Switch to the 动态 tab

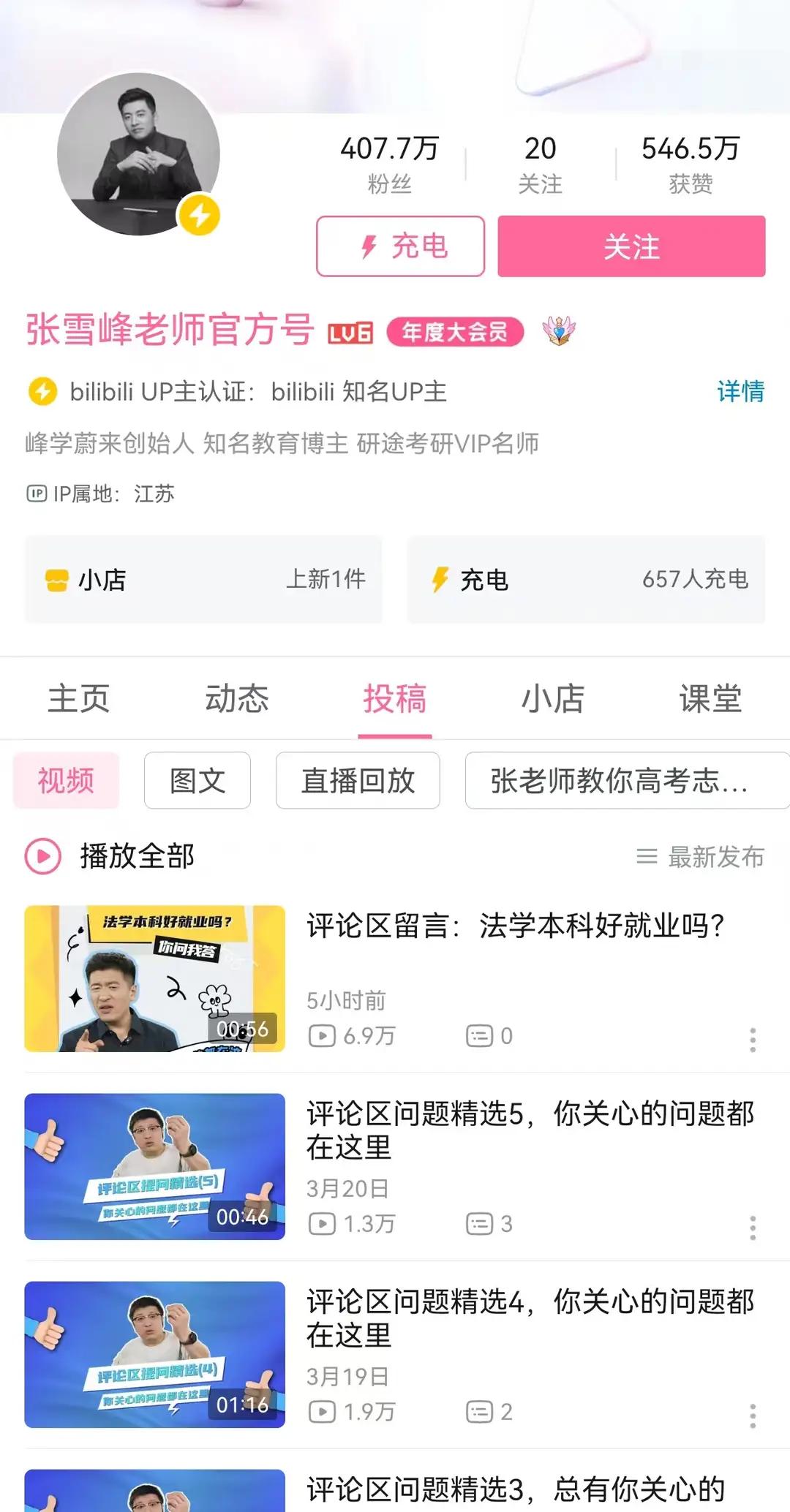[236, 698]
